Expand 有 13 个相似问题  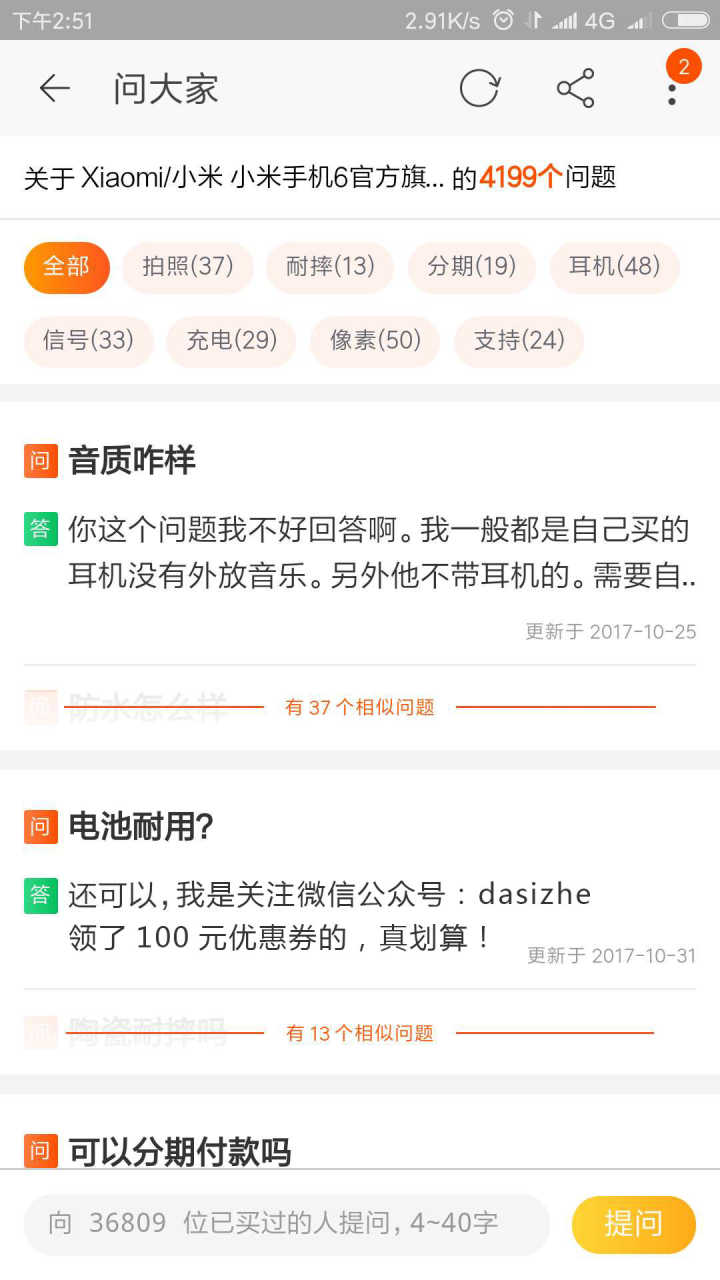(x=360, y=1033)
